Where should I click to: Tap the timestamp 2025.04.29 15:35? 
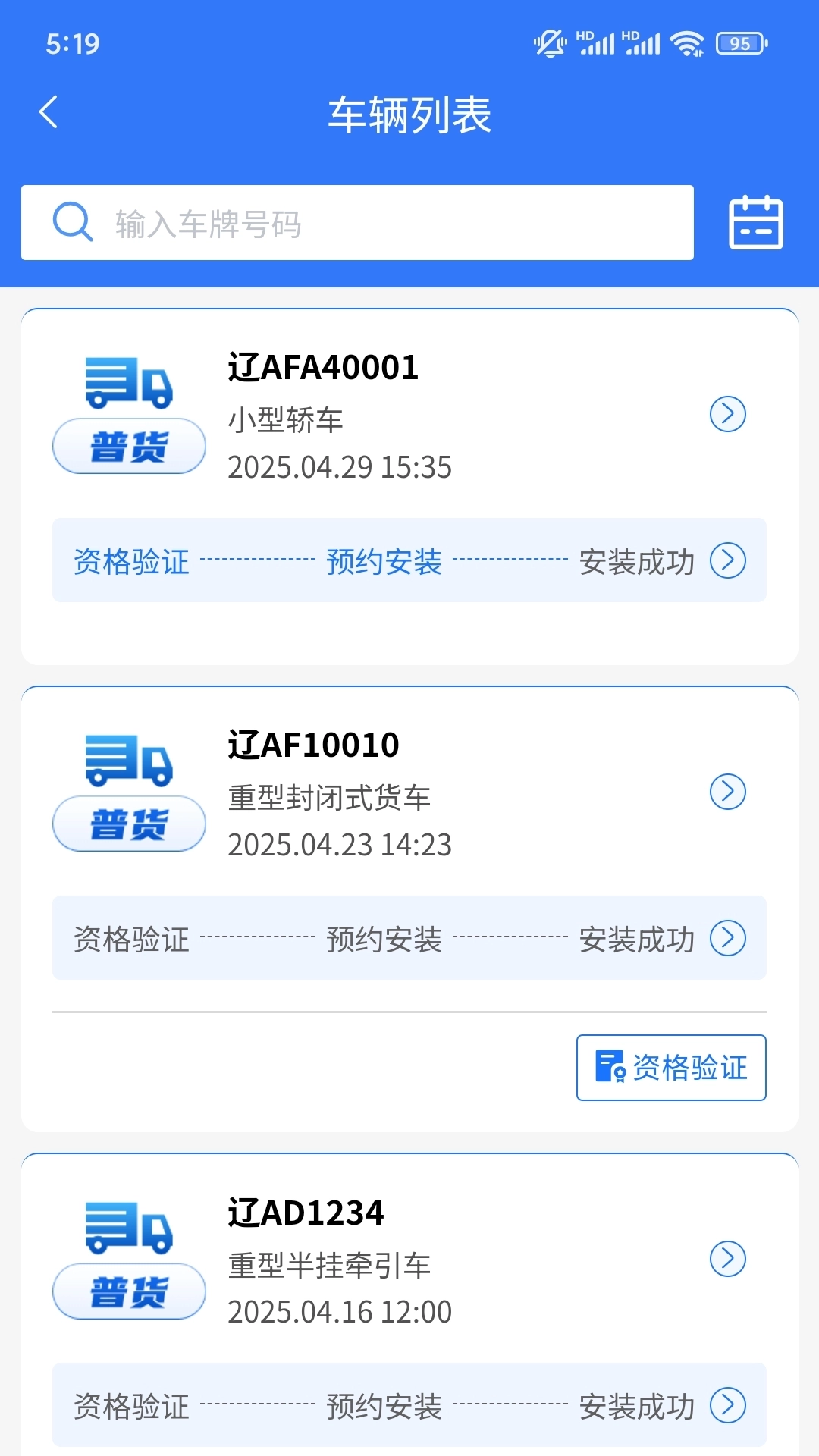point(340,468)
